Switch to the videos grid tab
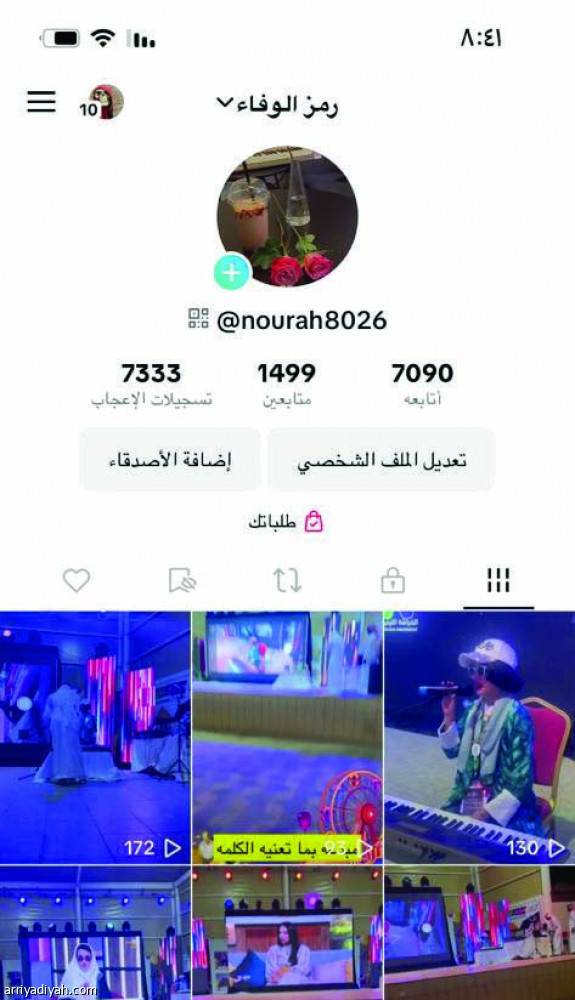575x1000 pixels. [498, 581]
